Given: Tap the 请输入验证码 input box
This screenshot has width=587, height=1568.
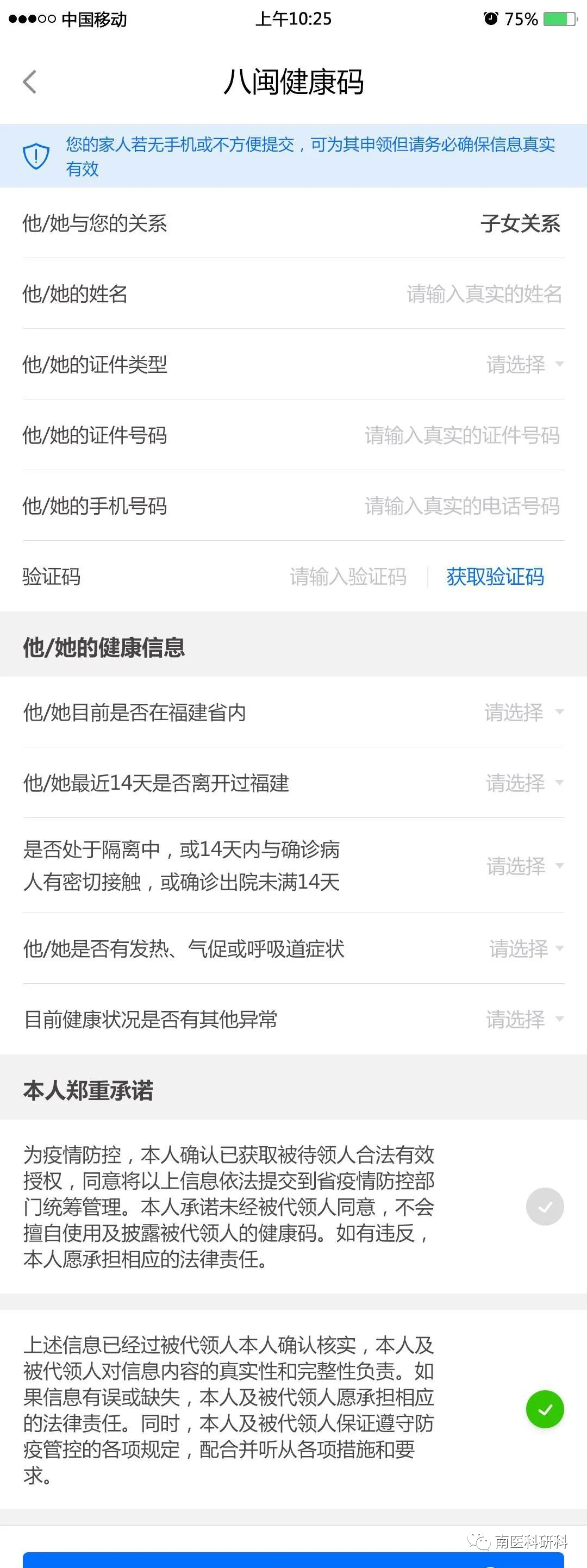Looking at the screenshot, I should tap(348, 577).
